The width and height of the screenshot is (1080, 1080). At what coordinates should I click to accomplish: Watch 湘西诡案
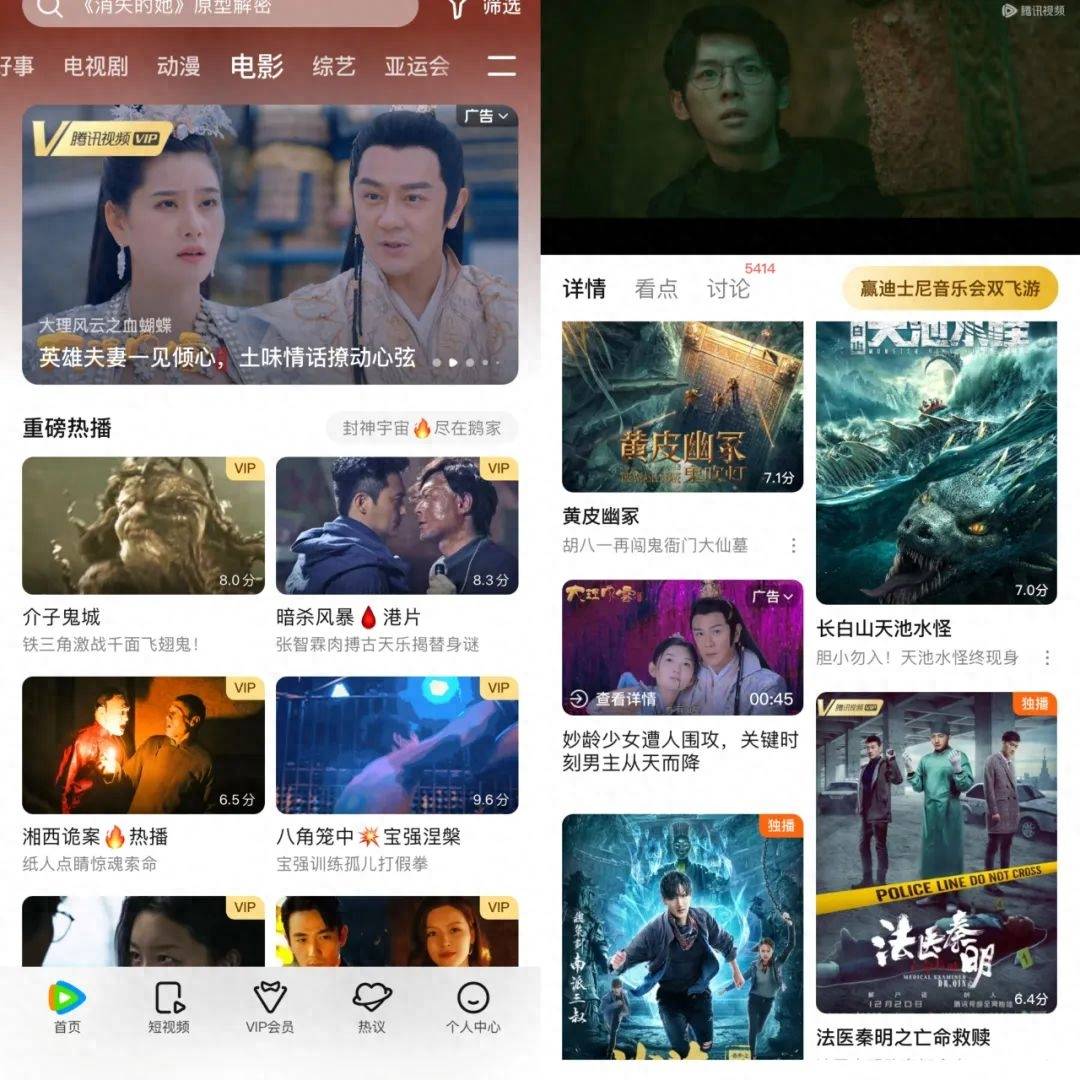pos(143,746)
